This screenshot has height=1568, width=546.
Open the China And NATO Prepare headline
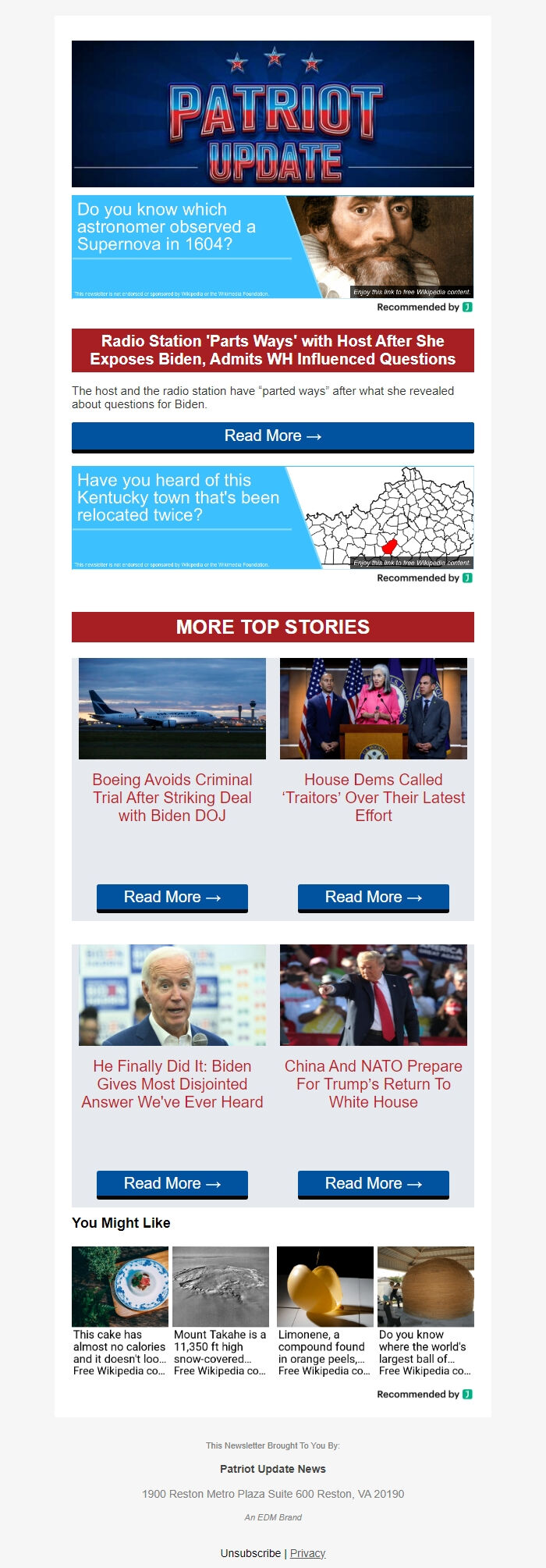(374, 1084)
